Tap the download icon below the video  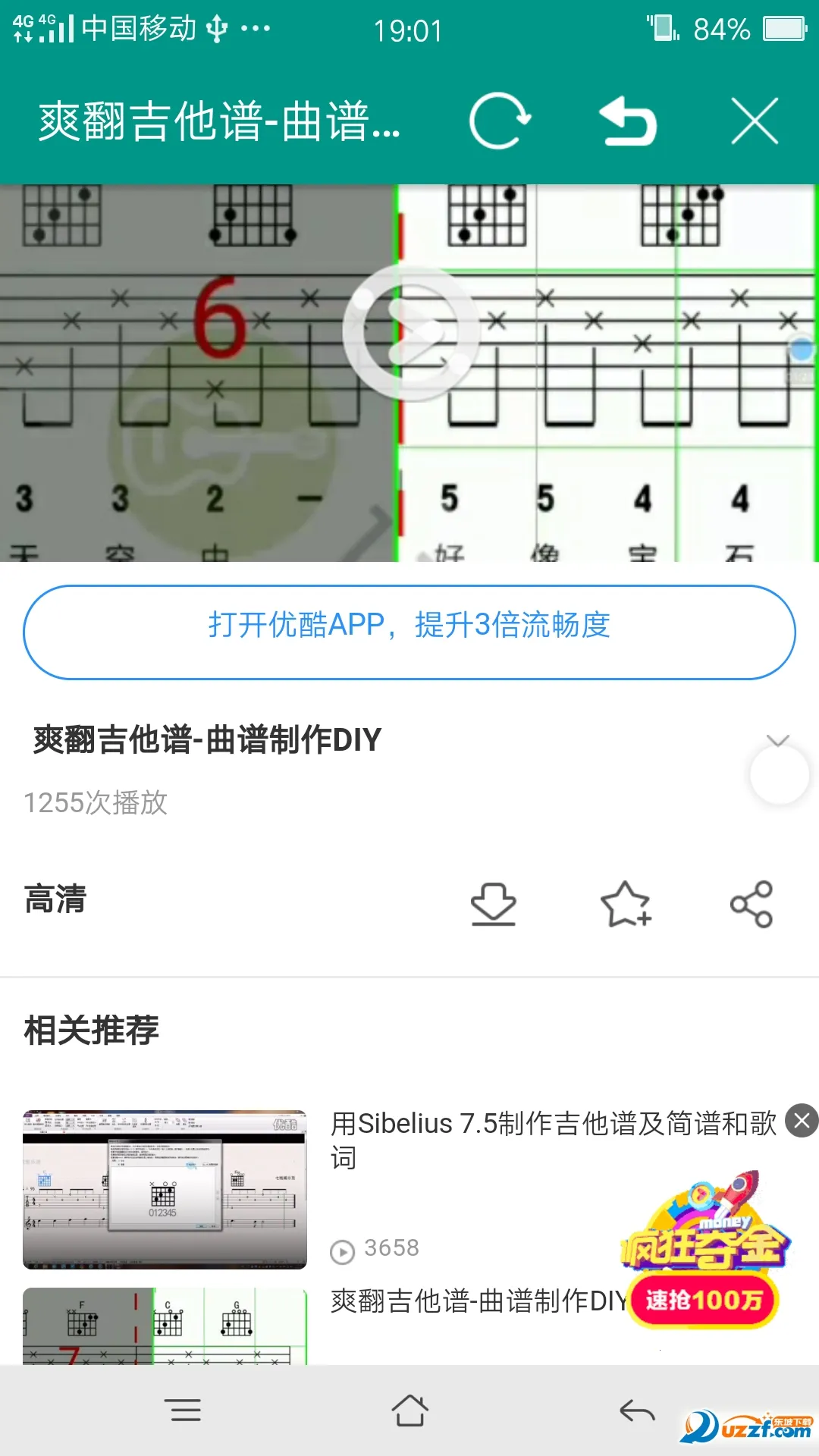coord(494,904)
